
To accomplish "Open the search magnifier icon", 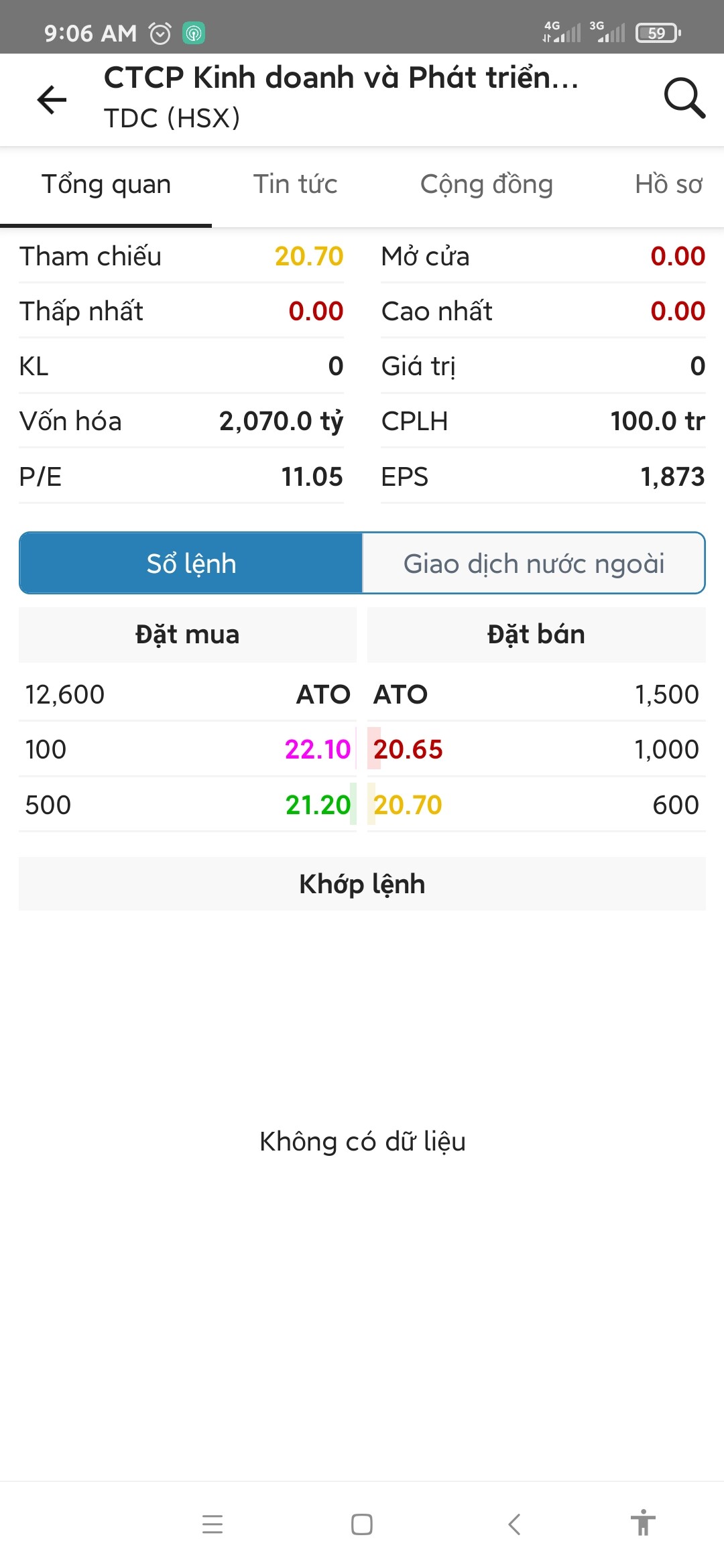I will pos(684,99).
